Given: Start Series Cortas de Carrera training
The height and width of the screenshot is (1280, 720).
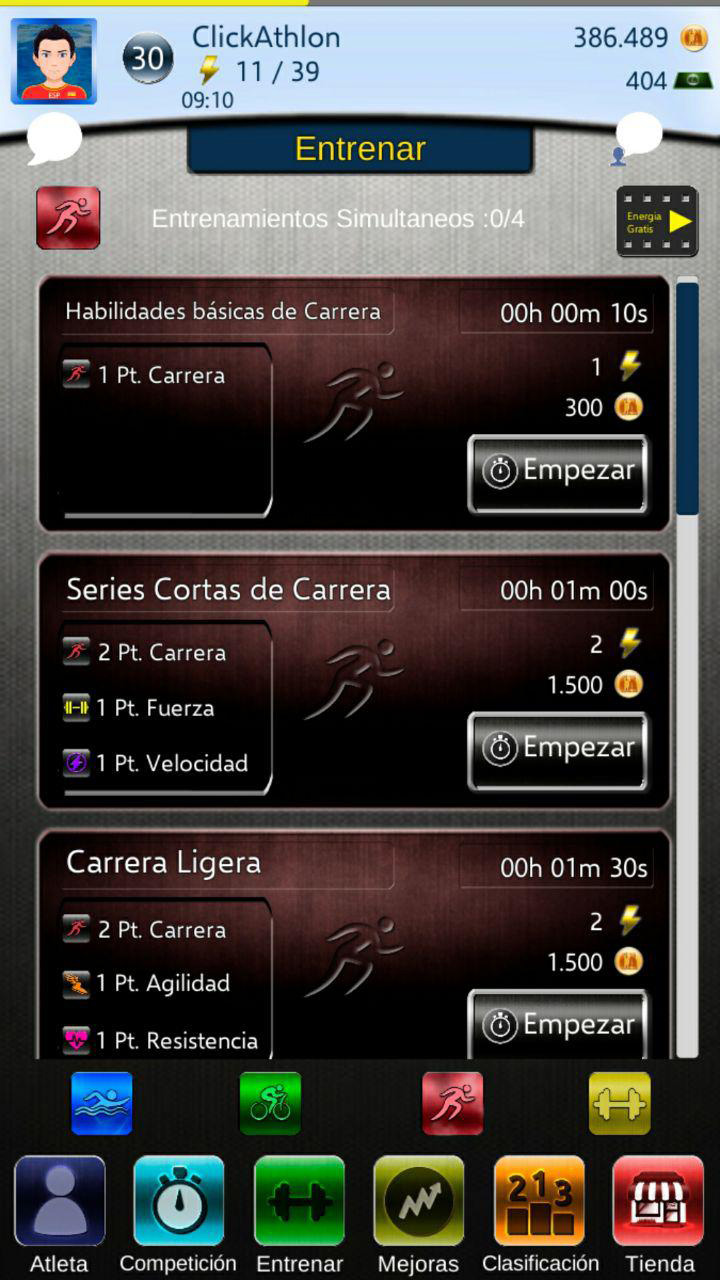Looking at the screenshot, I should tap(558, 750).
